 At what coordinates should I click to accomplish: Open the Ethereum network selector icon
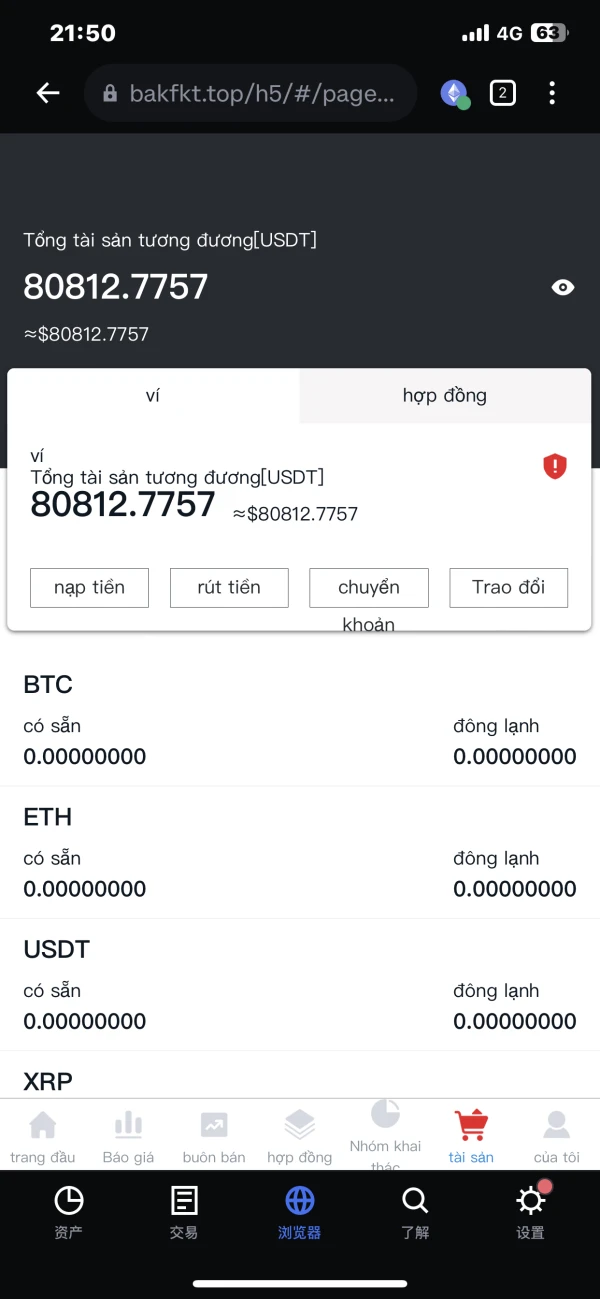coord(455,94)
